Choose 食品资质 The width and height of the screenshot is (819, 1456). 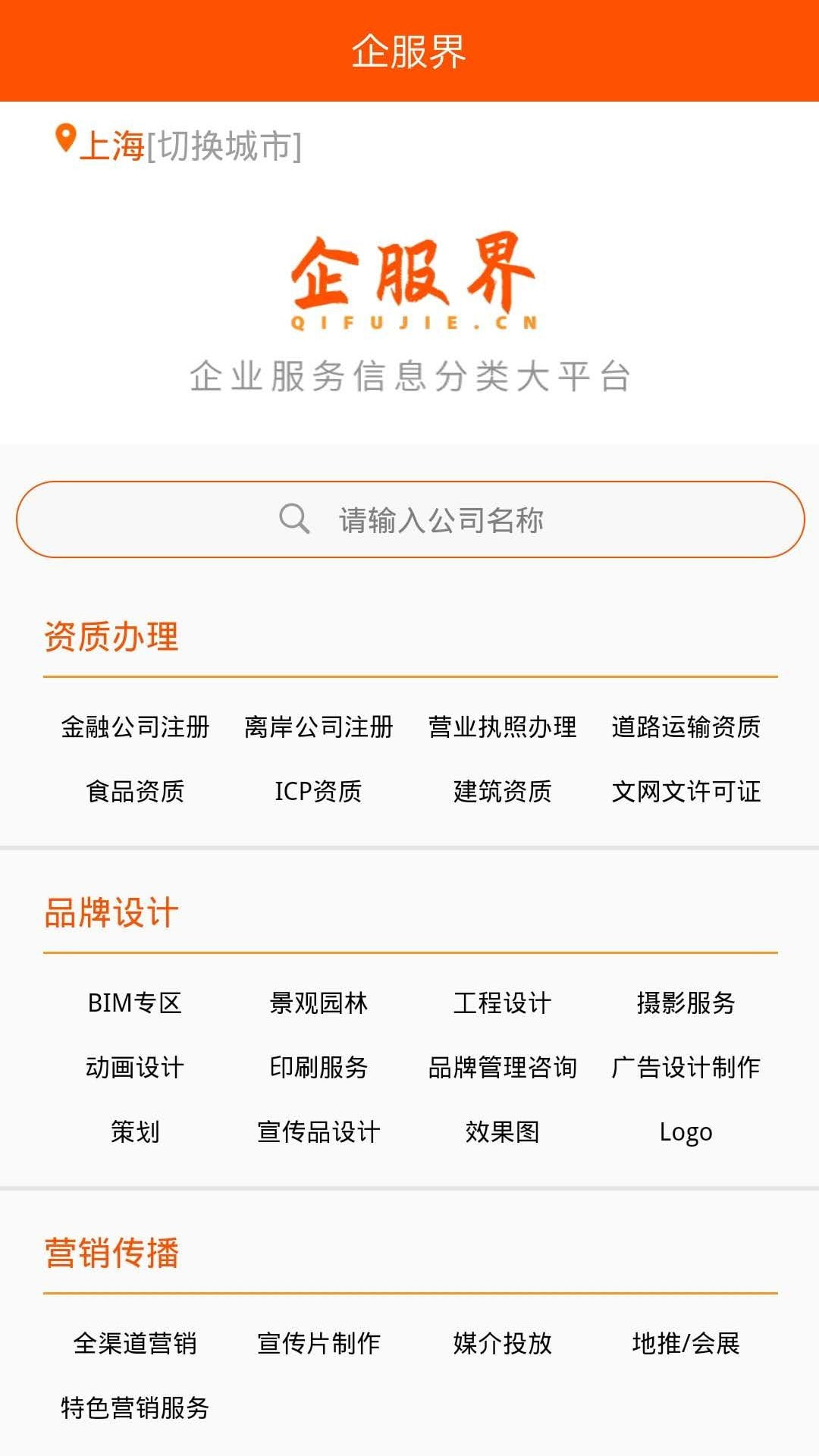tap(135, 791)
